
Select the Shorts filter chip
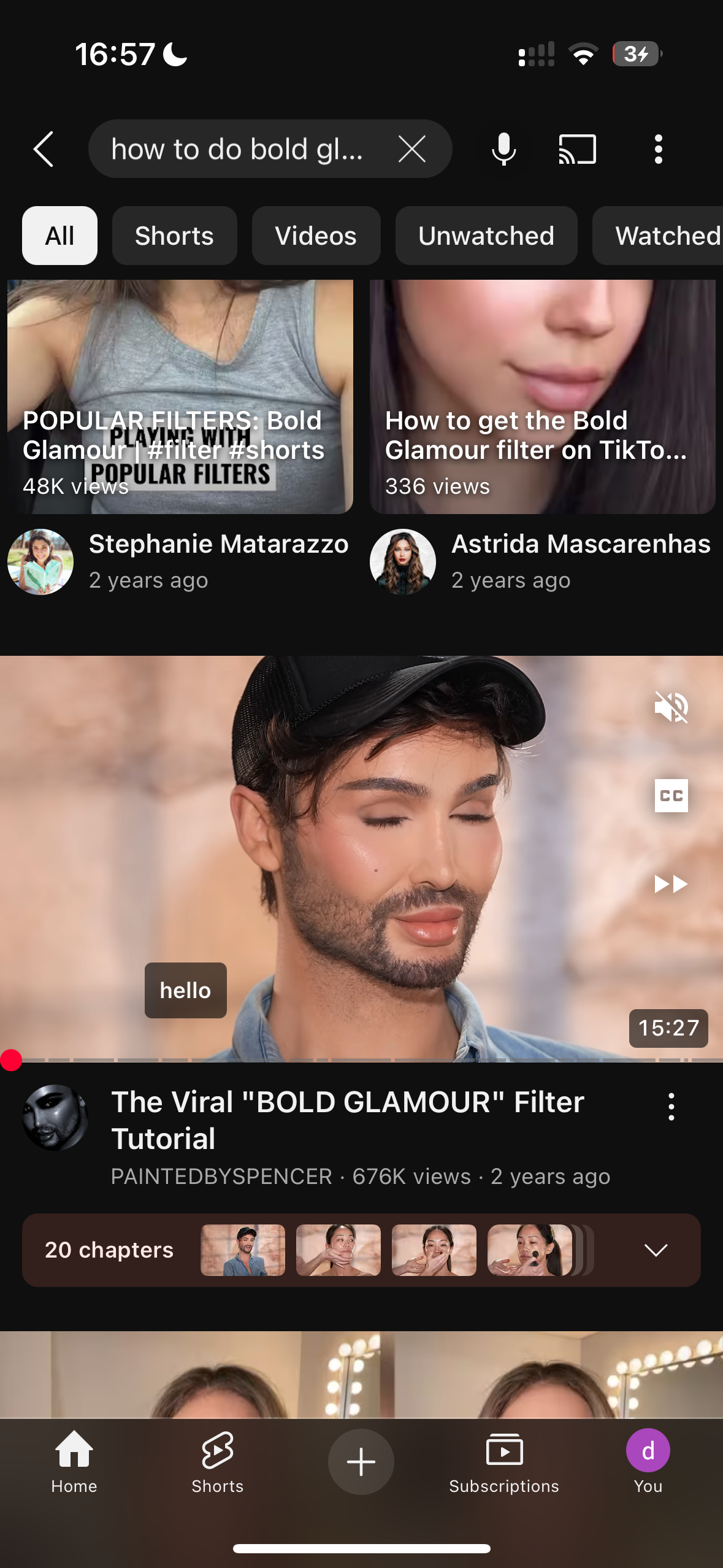(174, 236)
